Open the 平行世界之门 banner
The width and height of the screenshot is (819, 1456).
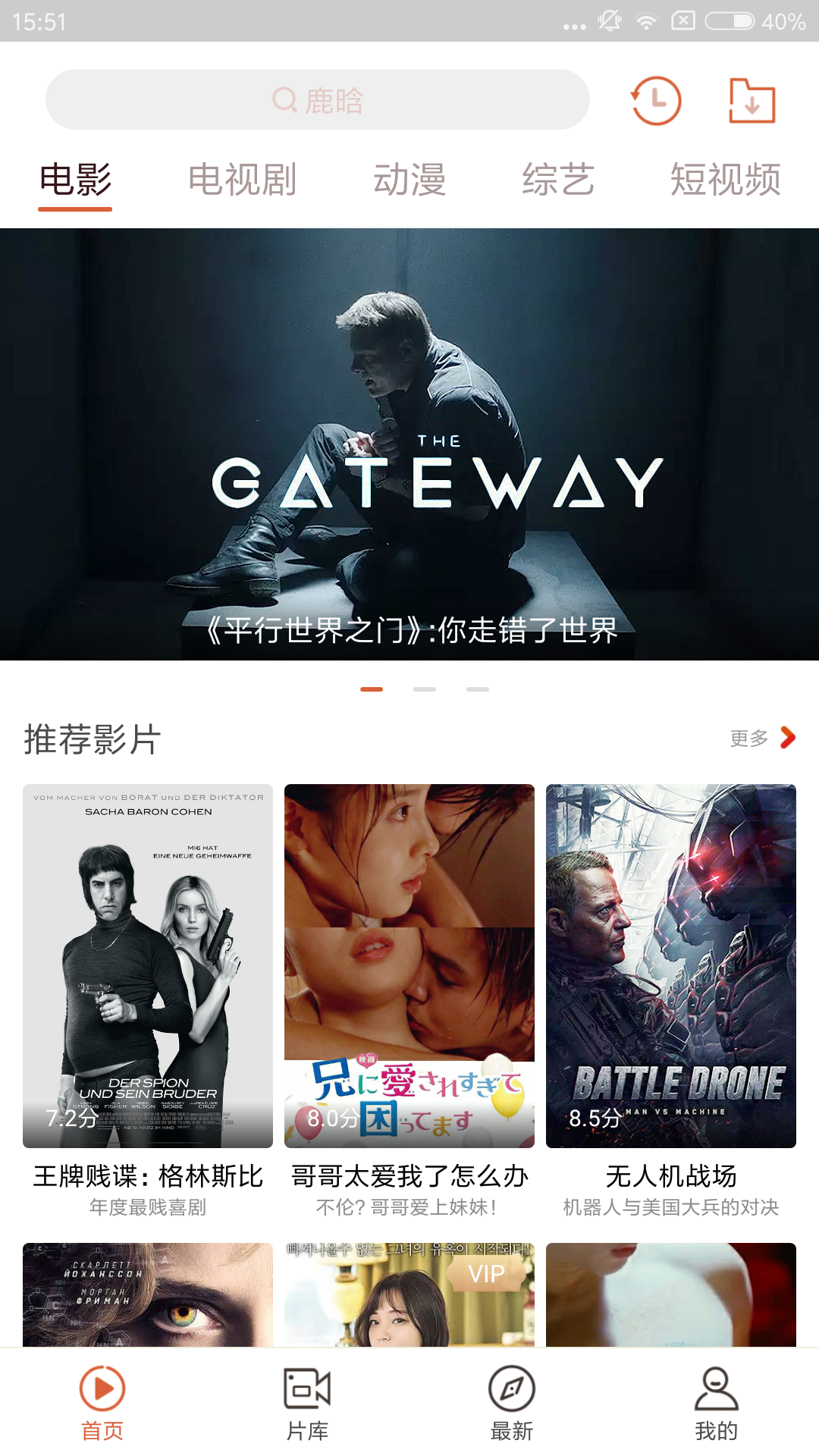pos(409,444)
